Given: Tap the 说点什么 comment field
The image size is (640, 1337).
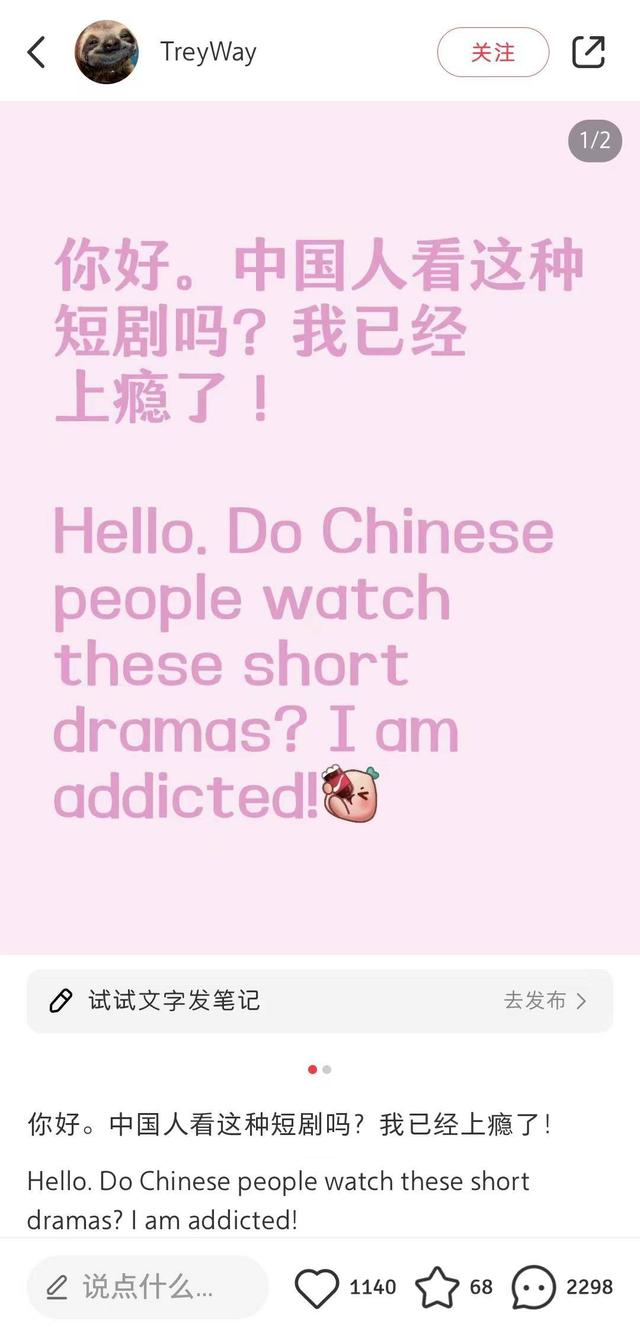Looking at the screenshot, I should click(x=148, y=1287).
